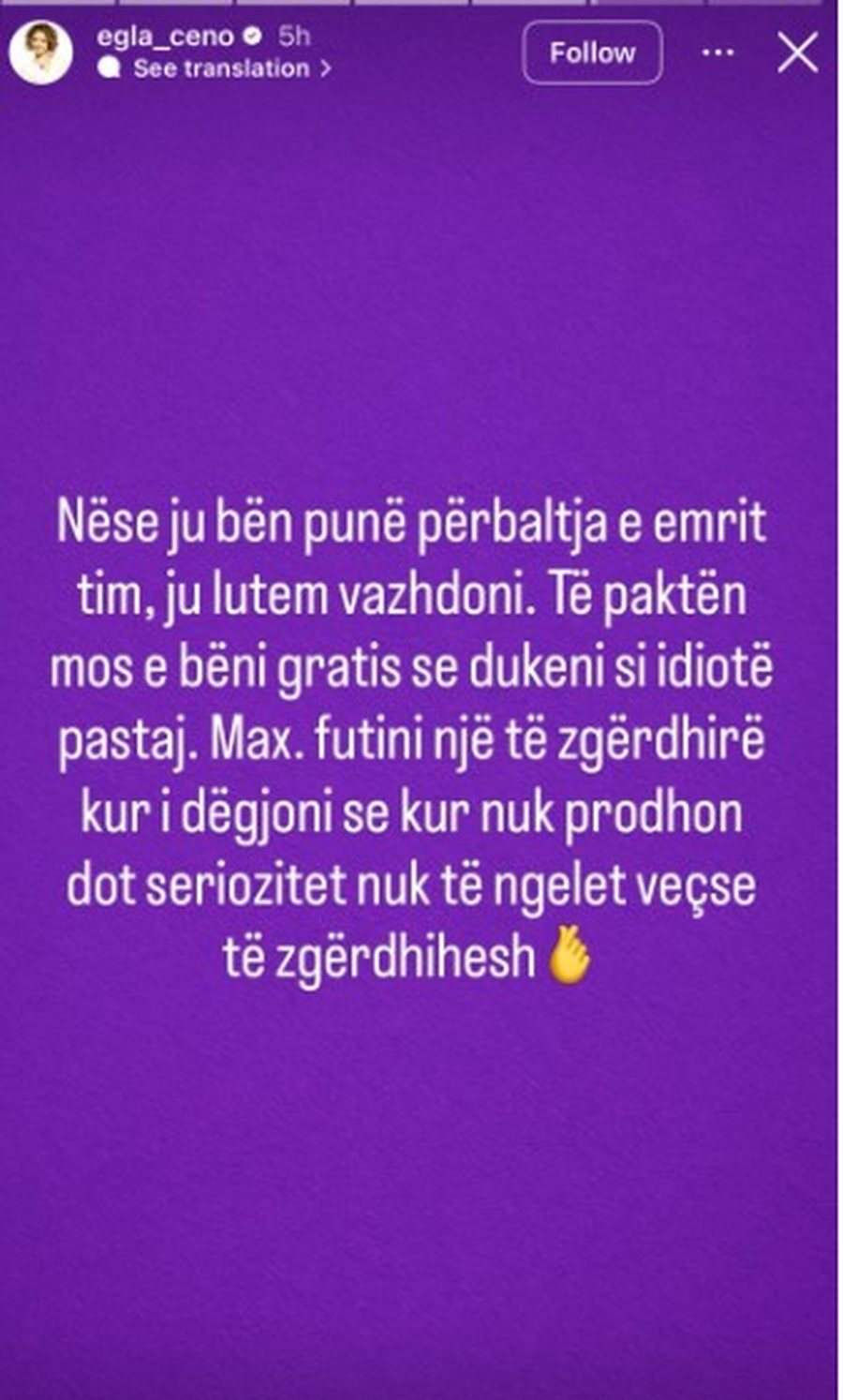Follow egla_ceno
Image resolution: width=843 pixels, height=1400 pixels.
coord(592,52)
